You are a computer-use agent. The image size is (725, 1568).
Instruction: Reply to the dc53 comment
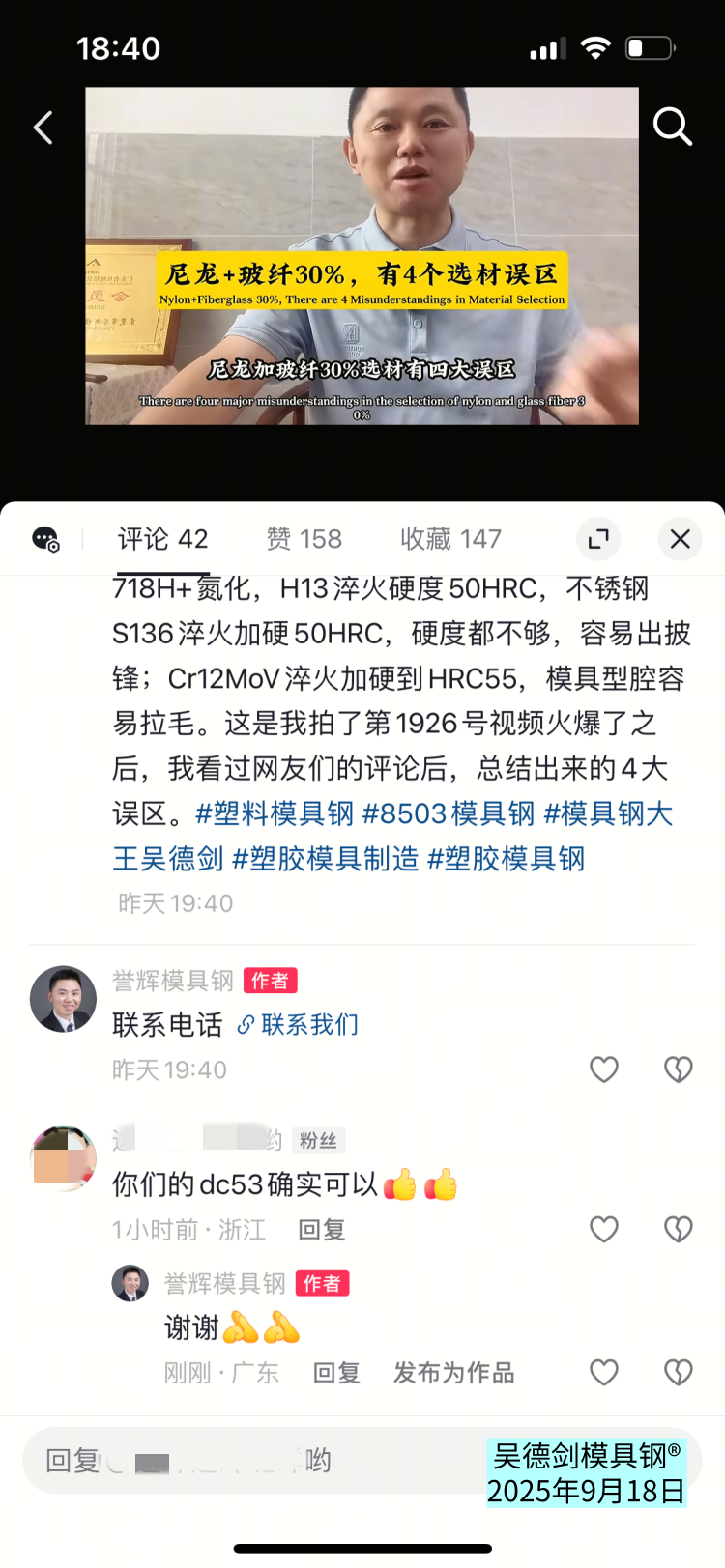coord(321,1229)
